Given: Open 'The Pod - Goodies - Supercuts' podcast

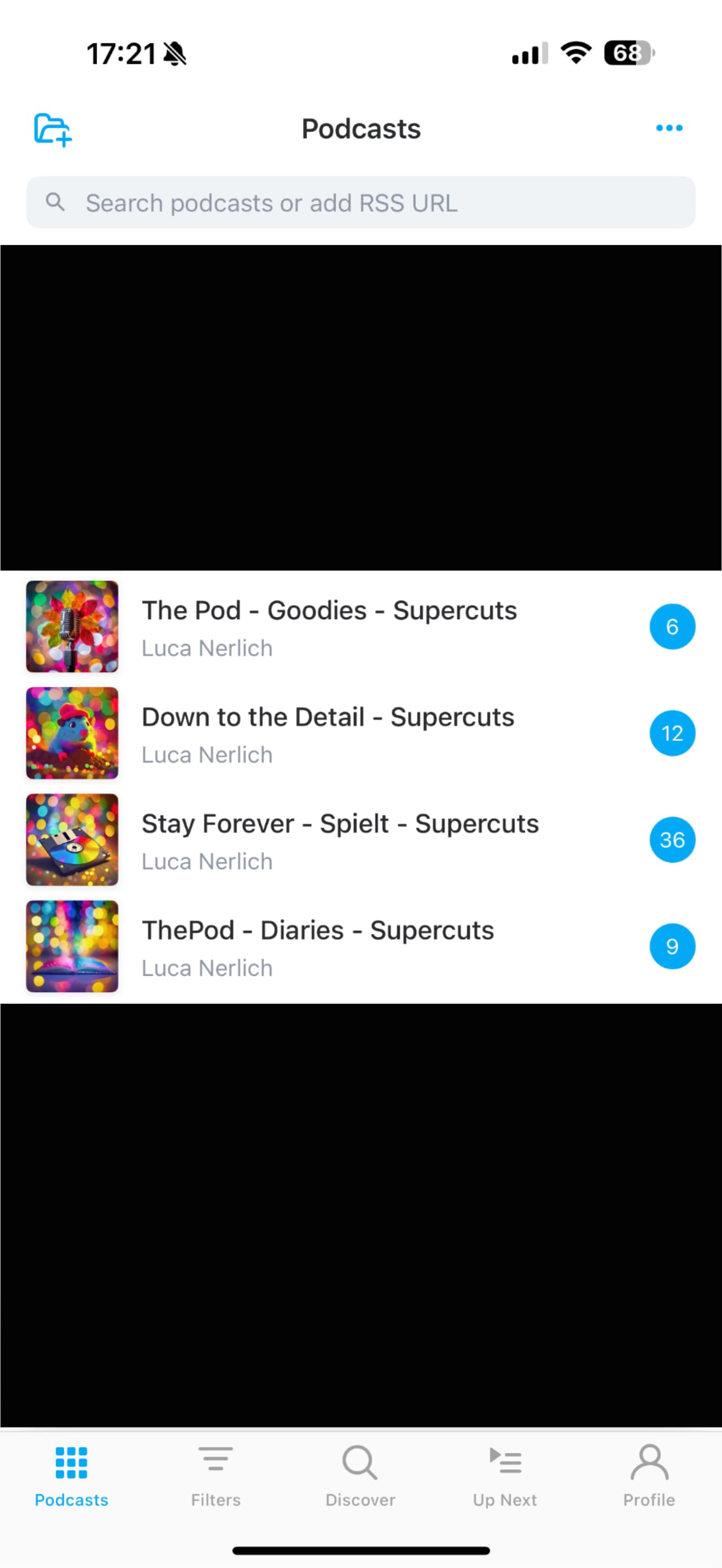Looking at the screenshot, I should tap(329, 627).
